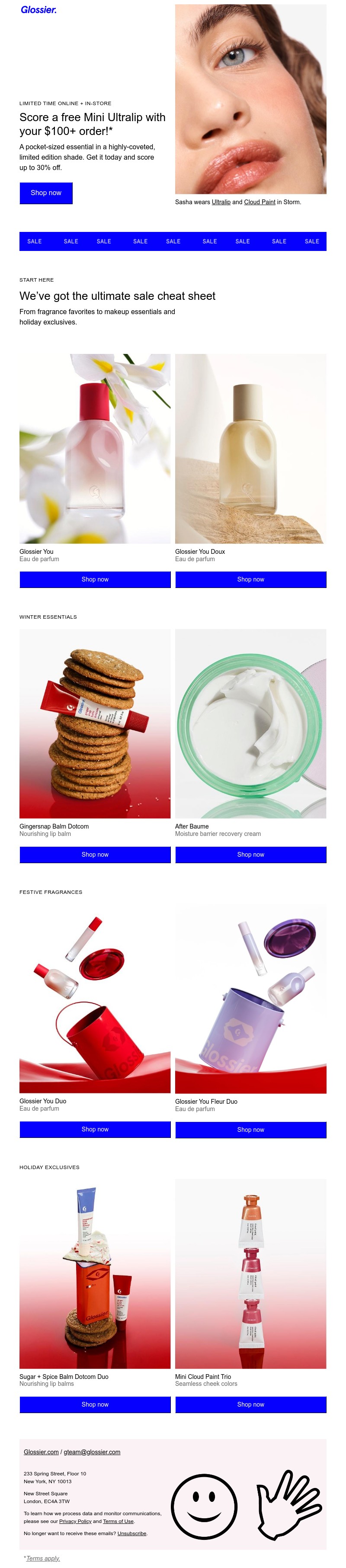Open the Glossier You Doux product image
The width and height of the screenshot is (346, 1568).
pos(250,449)
